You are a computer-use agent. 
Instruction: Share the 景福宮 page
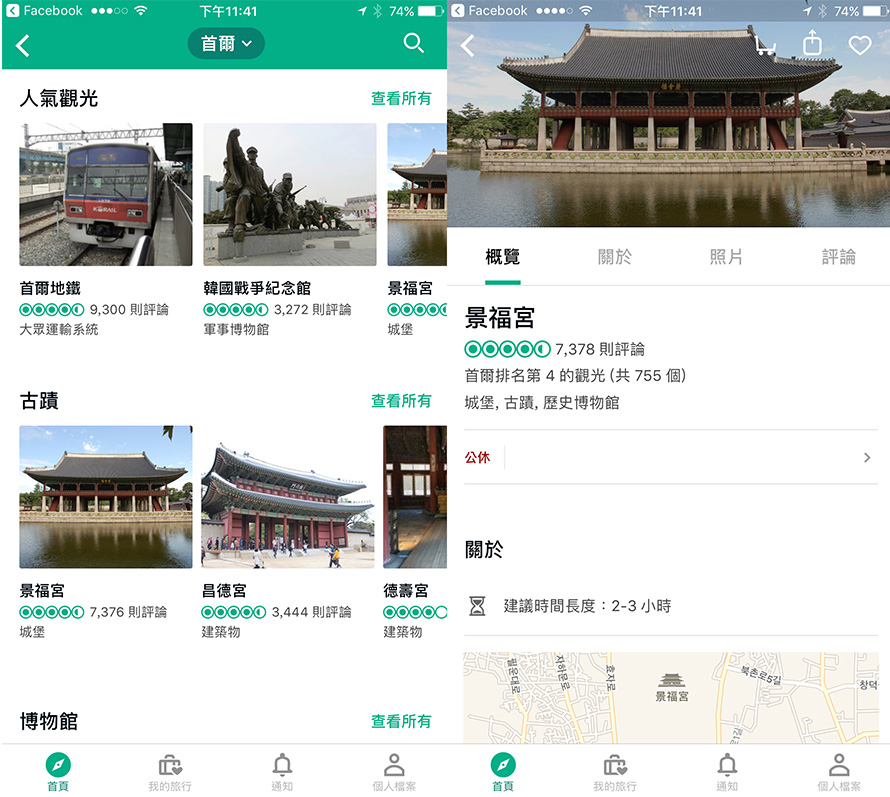tap(813, 43)
